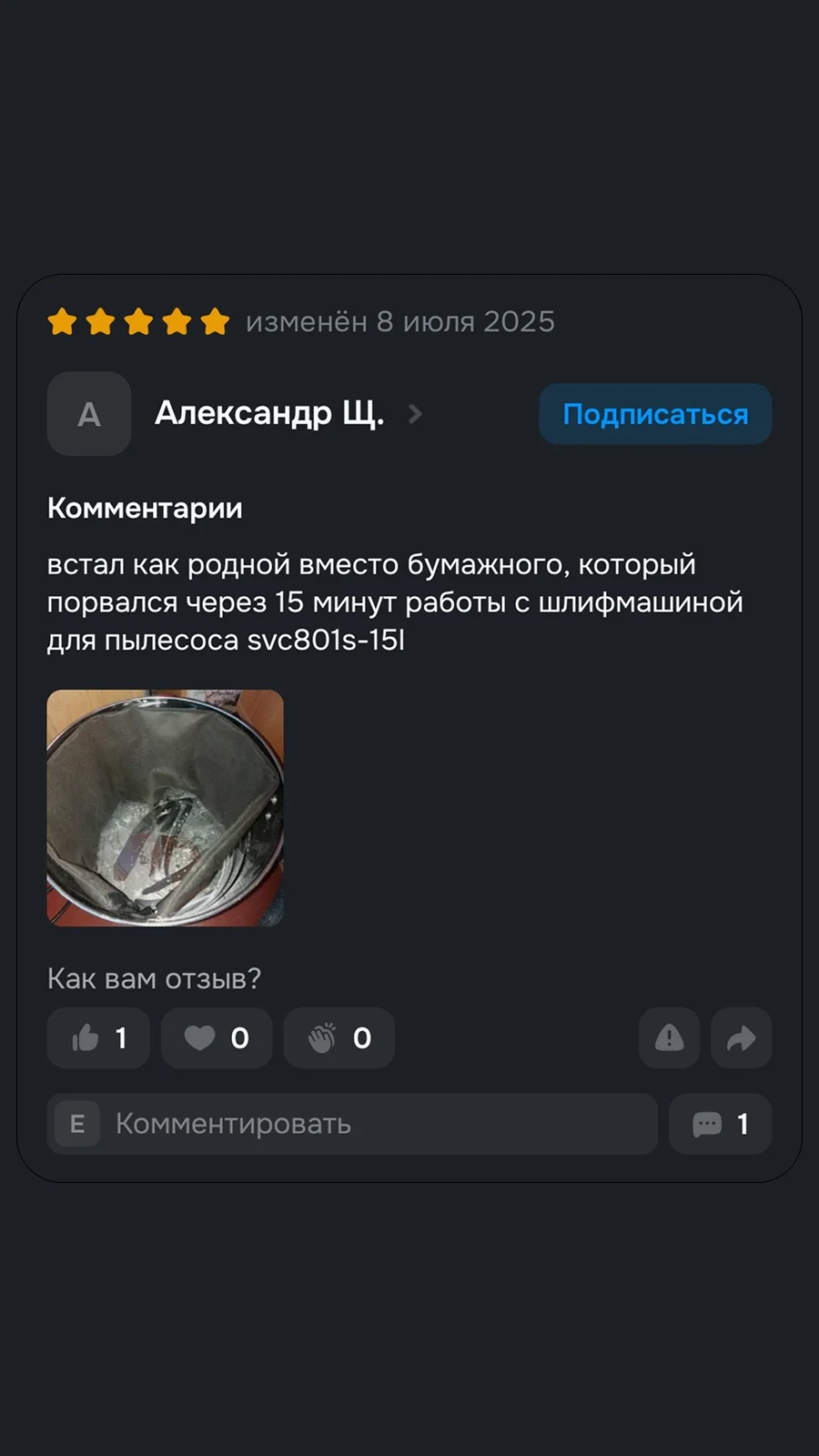Screen dimensions: 819x1456
Task: Give the review a thumbs up
Action: [98, 1037]
